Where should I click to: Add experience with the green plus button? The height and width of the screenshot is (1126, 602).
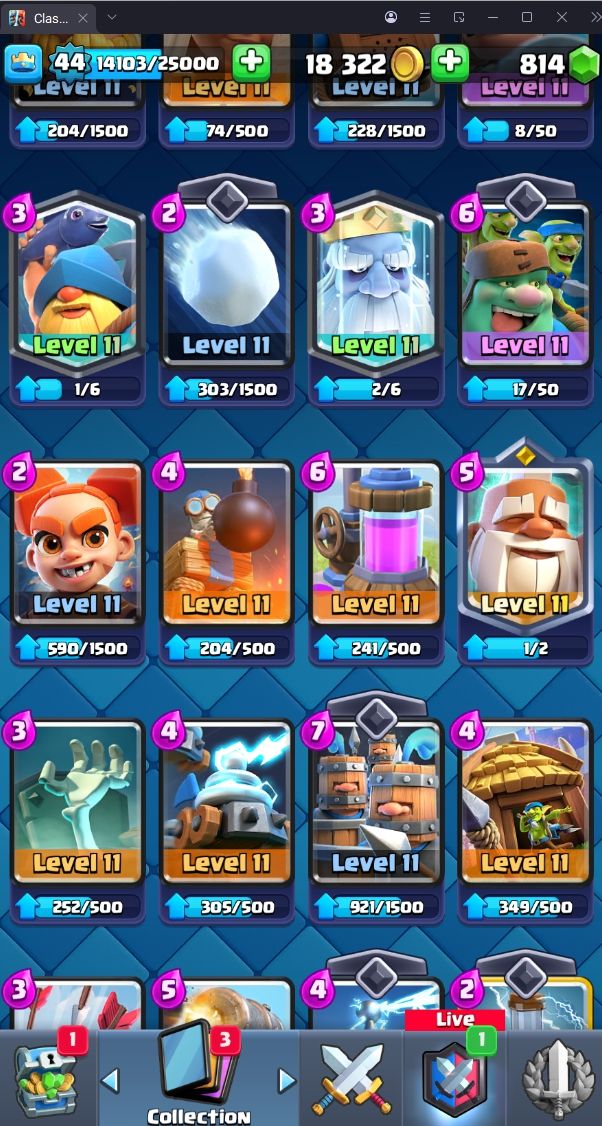tap(251, 63)
